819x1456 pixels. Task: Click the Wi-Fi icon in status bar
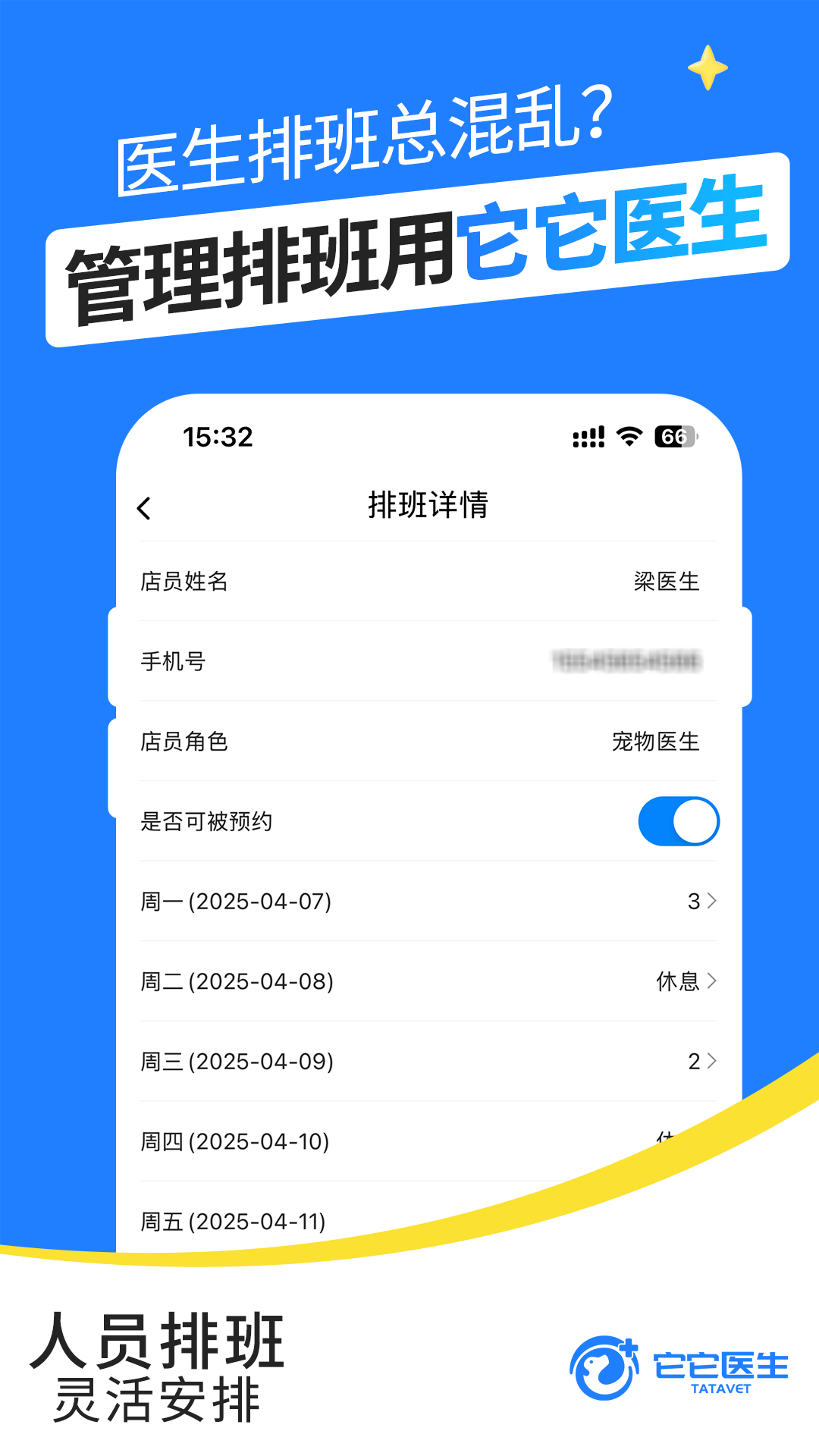(x=626, y=435)
